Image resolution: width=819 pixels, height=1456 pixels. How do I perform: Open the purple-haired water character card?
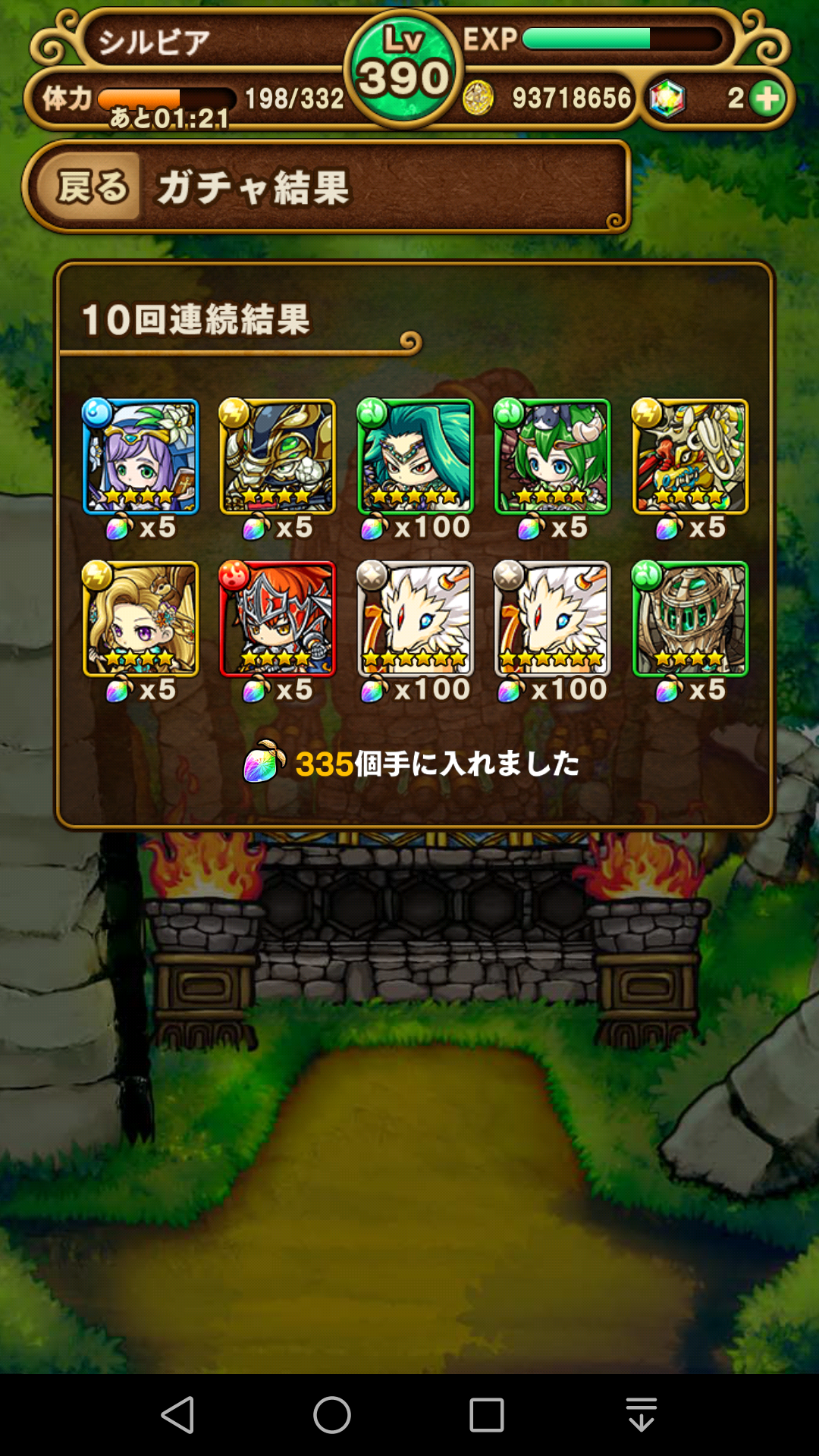point(140,457)
